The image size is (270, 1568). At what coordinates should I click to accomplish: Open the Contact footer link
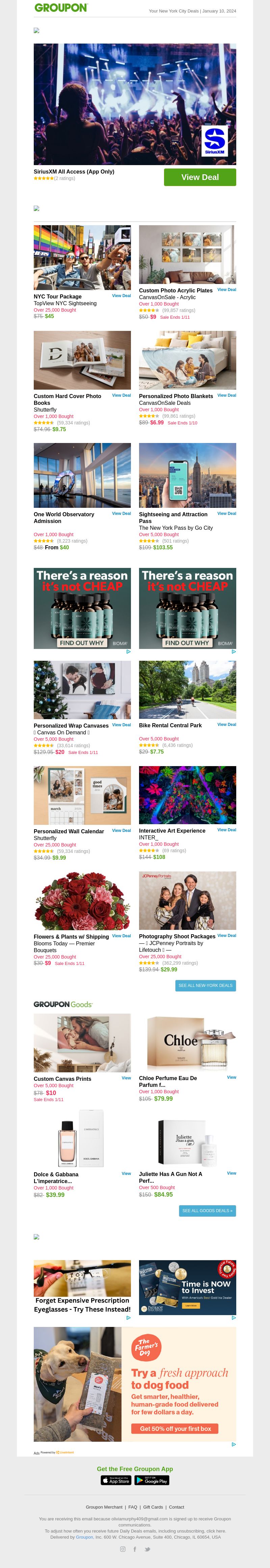coord(177,1507)
